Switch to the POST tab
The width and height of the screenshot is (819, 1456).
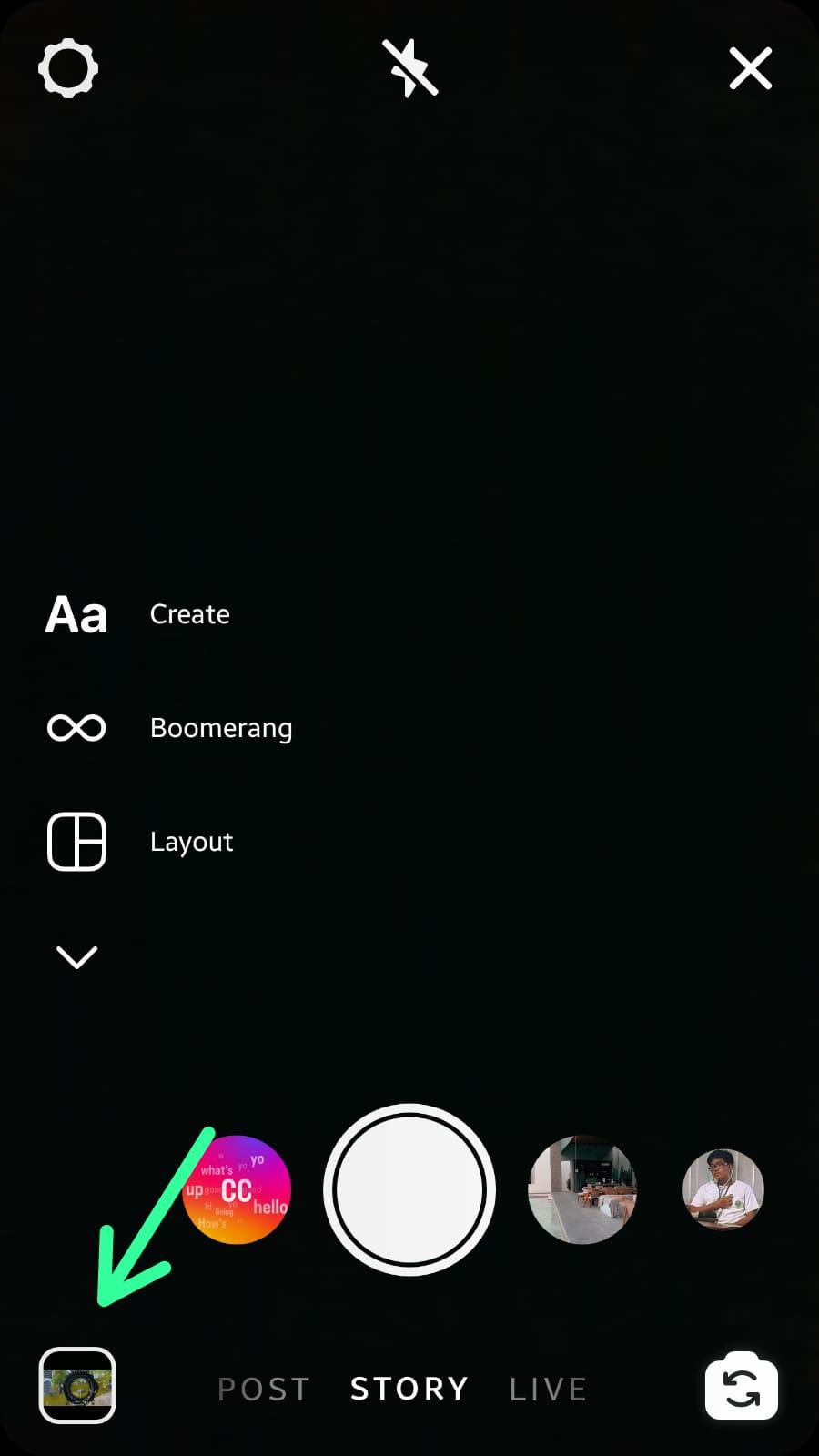tap(264, 1390)
